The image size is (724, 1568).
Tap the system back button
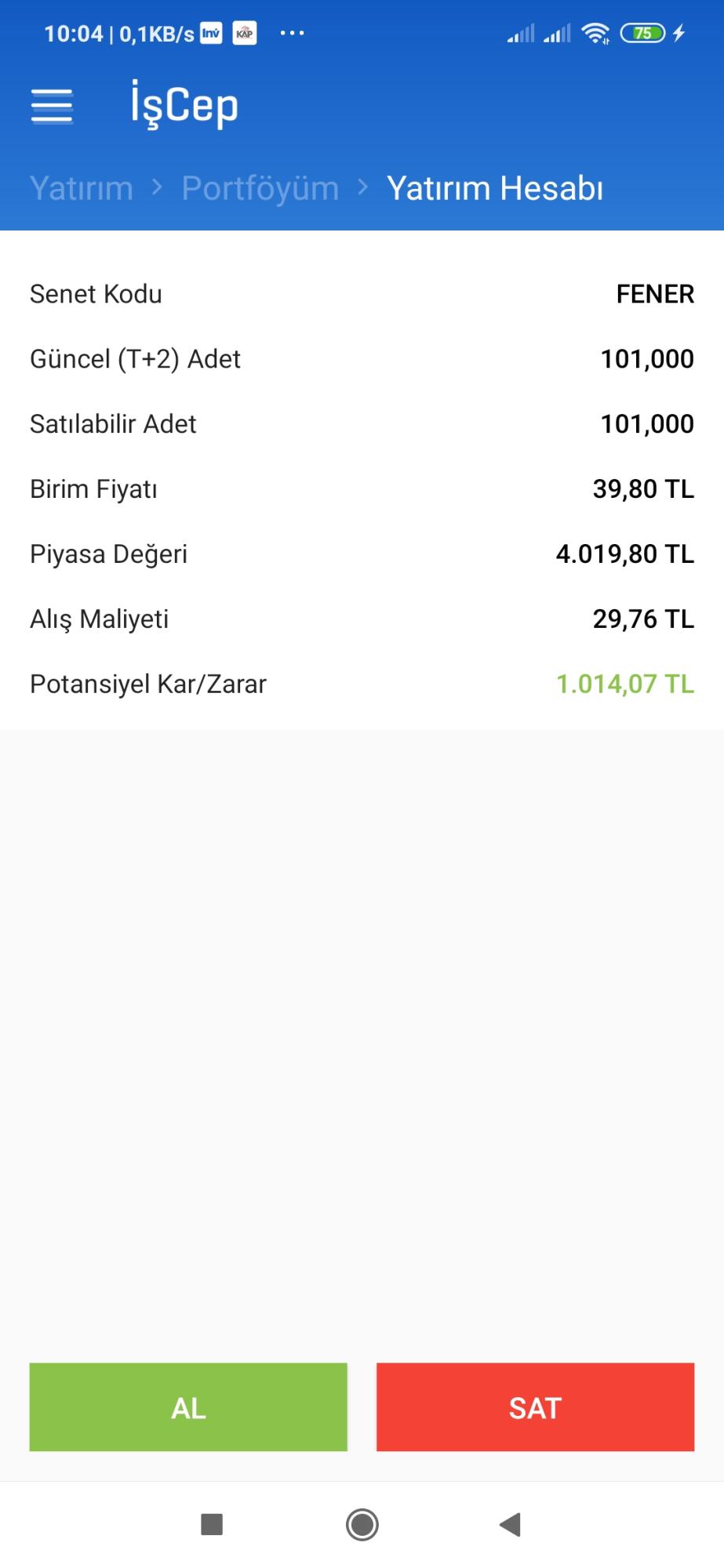(511, 1525)
